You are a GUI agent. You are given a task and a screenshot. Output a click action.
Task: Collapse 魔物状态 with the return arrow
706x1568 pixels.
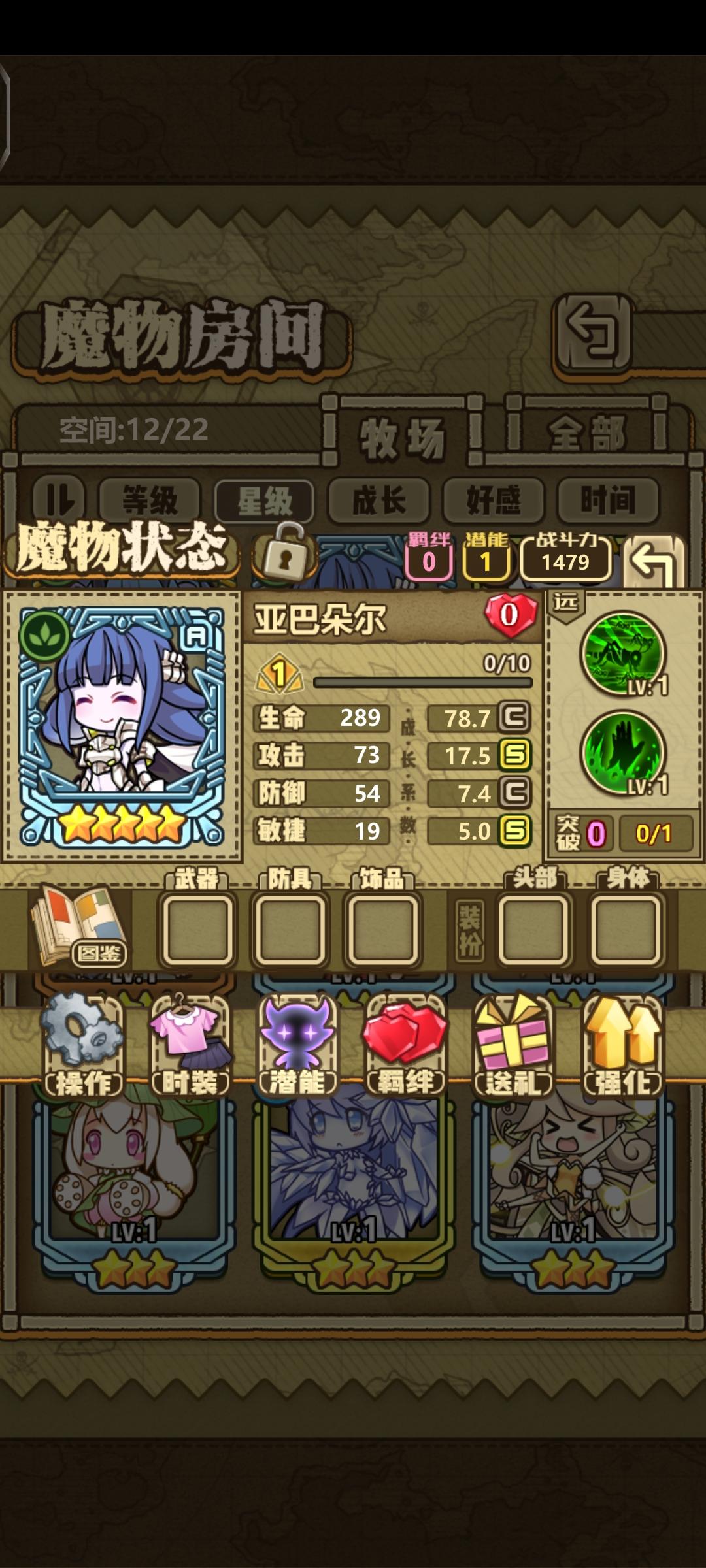654,561
